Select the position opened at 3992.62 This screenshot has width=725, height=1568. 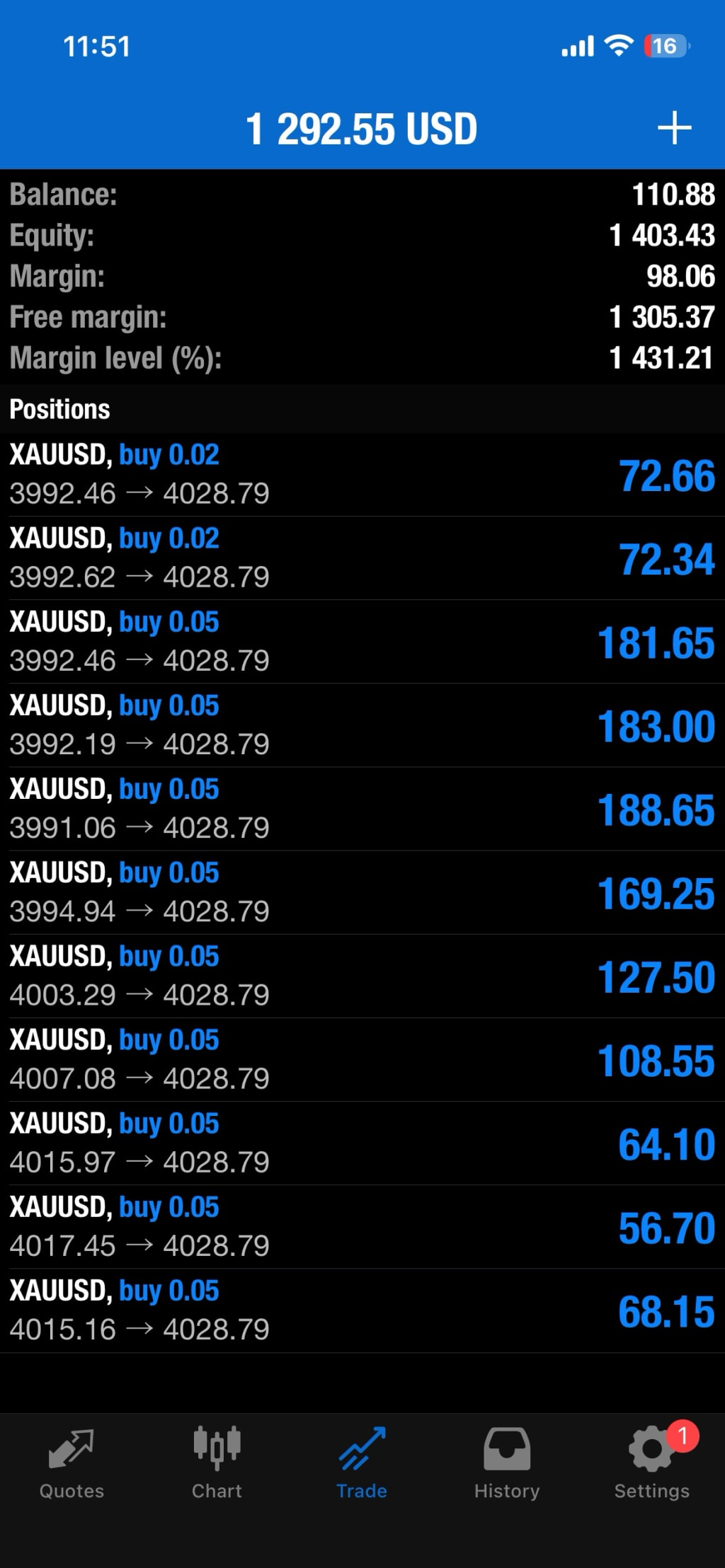click(362, 558)
